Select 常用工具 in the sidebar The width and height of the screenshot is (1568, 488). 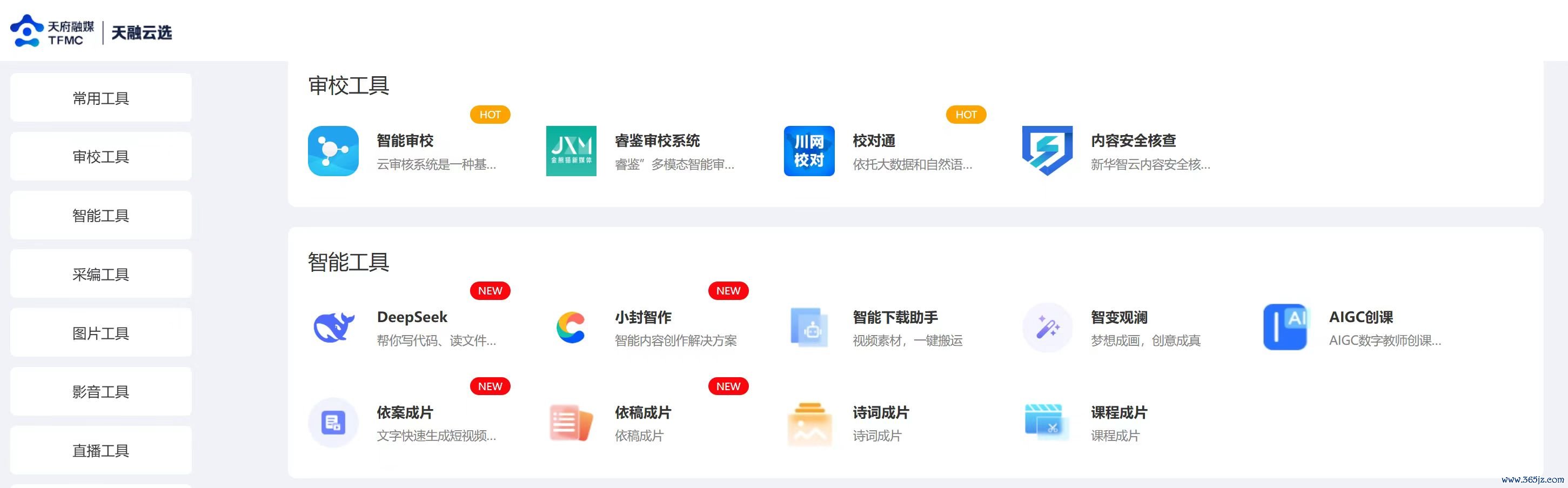pyautogui.click(x=100, y=98)
